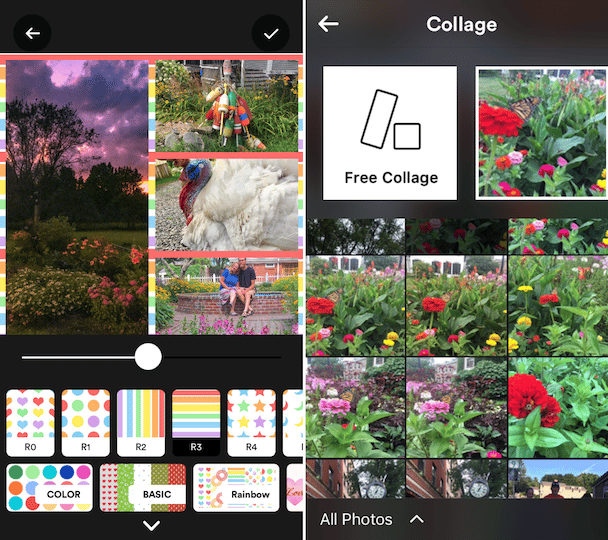
Task: Open the COLOR background category
Action: pyautogui.click(x=49, y=488)
